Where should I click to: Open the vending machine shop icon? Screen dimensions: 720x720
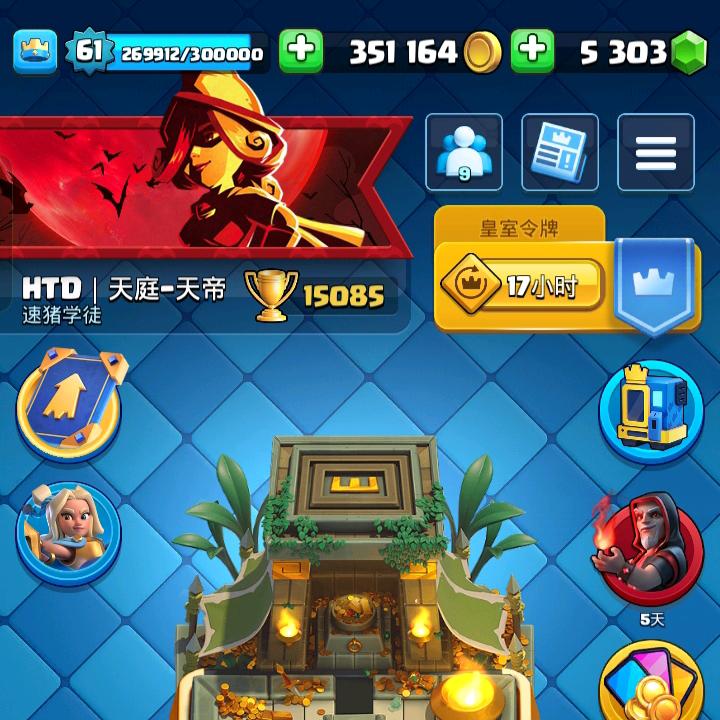coord(651,412)
